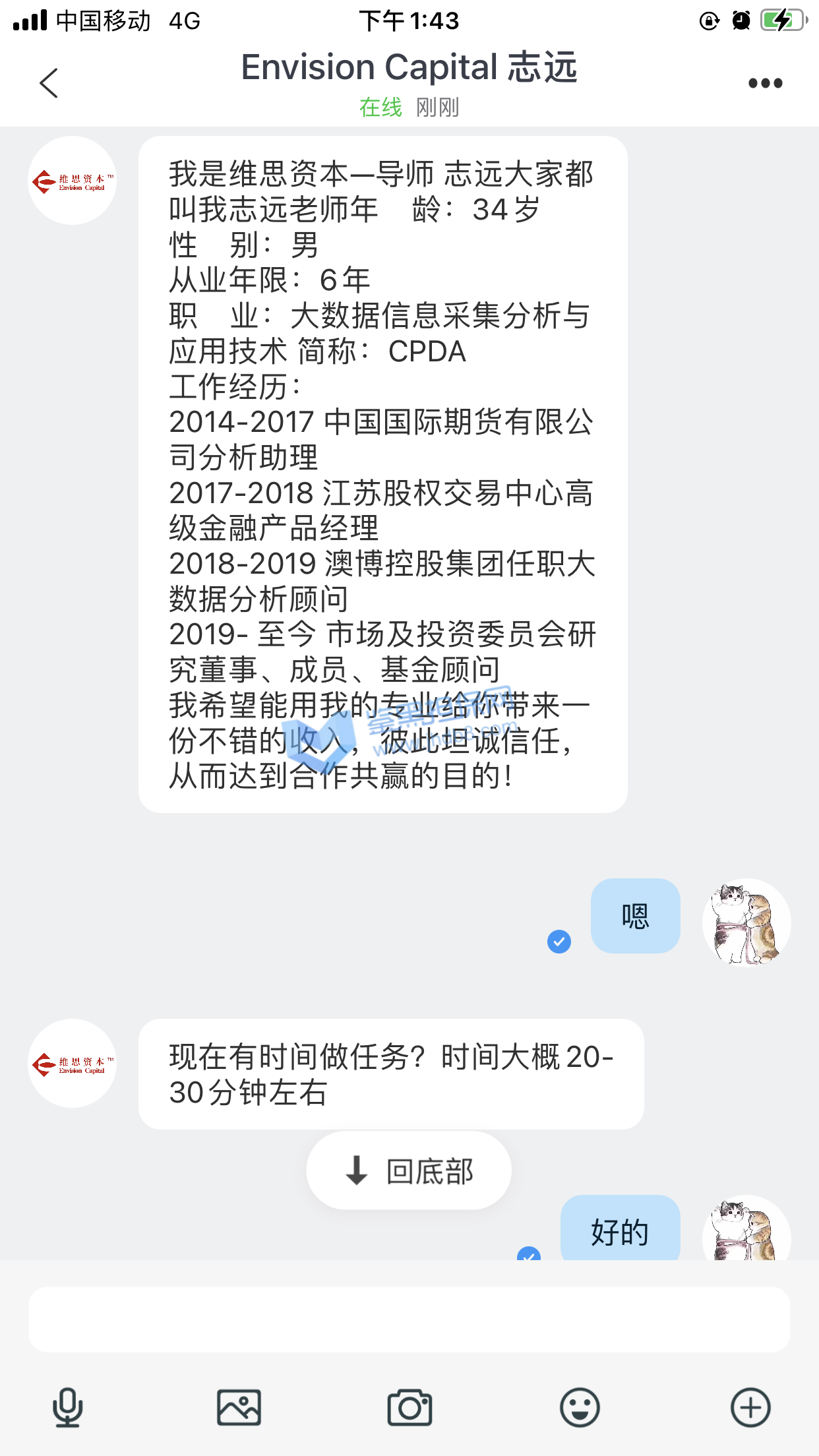Image resolution: width=819 pixels, height=1456 pixels.
Task: Tap 回底部 to jump to bottom
Action: 409,1170
